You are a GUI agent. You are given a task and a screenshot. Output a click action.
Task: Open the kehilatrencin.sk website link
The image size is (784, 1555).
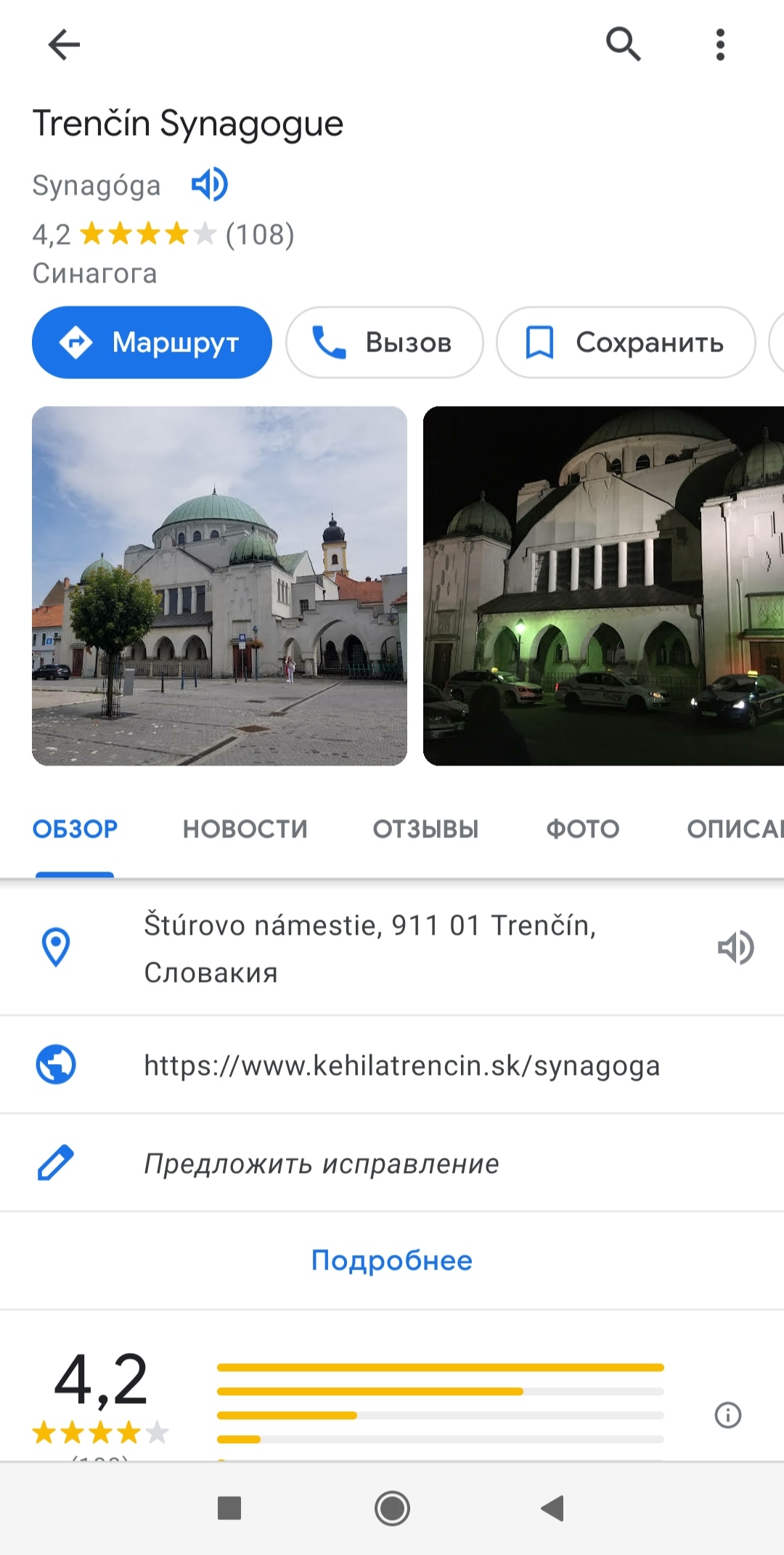coord(401,1065)
